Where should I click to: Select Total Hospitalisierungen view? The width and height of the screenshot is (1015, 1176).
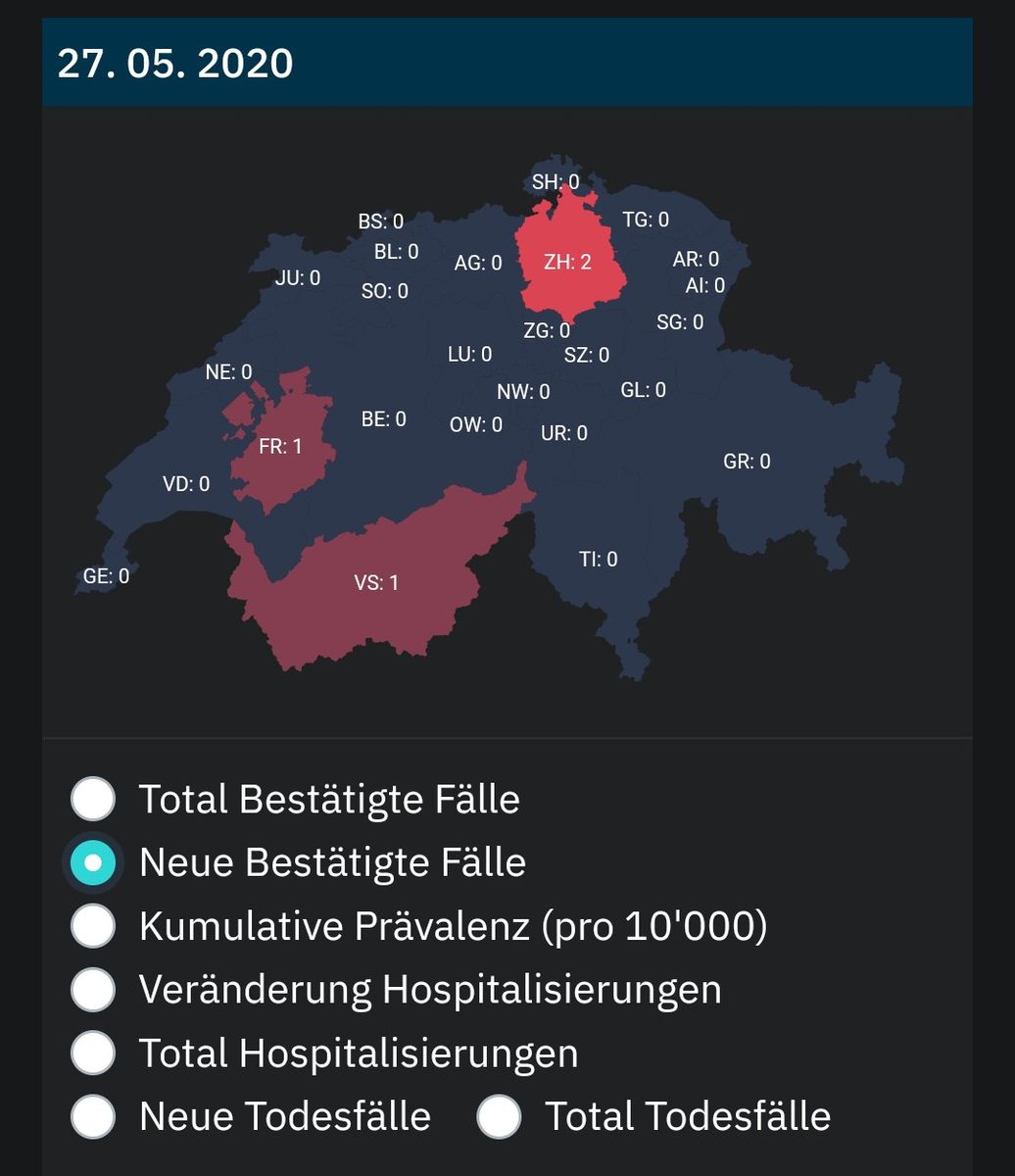pyautogui.click(x=93, y=1053)
